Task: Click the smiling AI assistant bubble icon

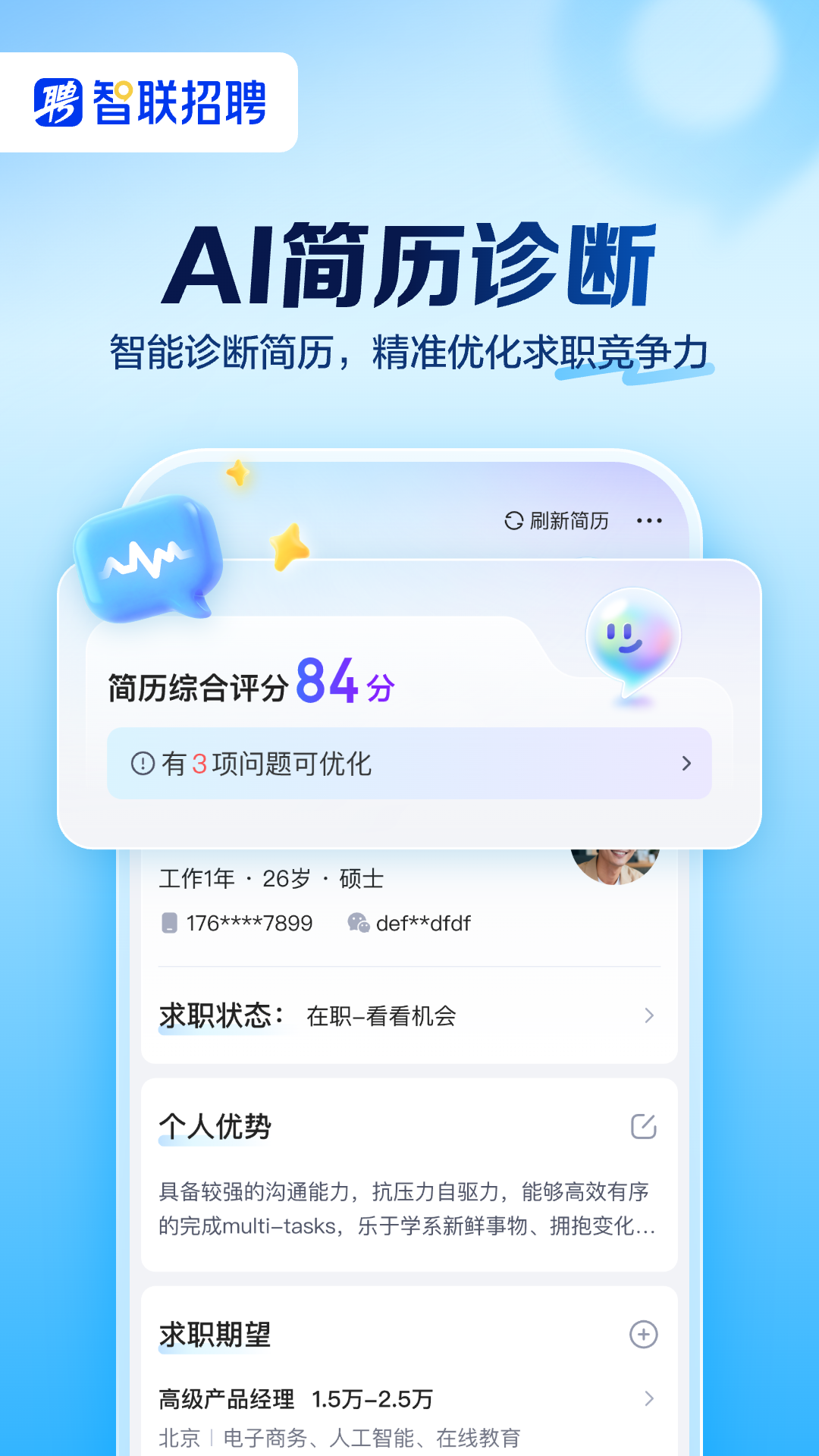Action: 634,639
